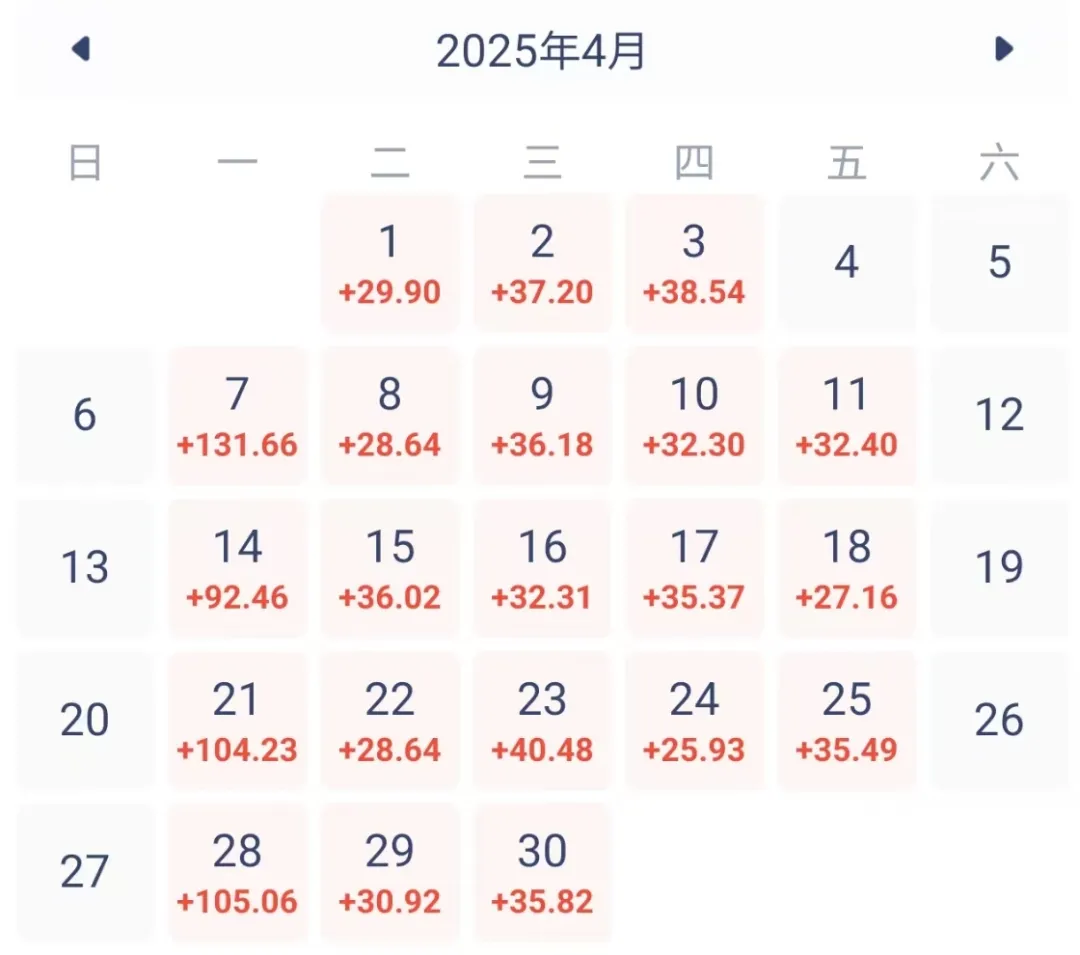The width and height of the screenshot is (1080, 955).
Task: Go to the previous month
Action: [82, 49]
